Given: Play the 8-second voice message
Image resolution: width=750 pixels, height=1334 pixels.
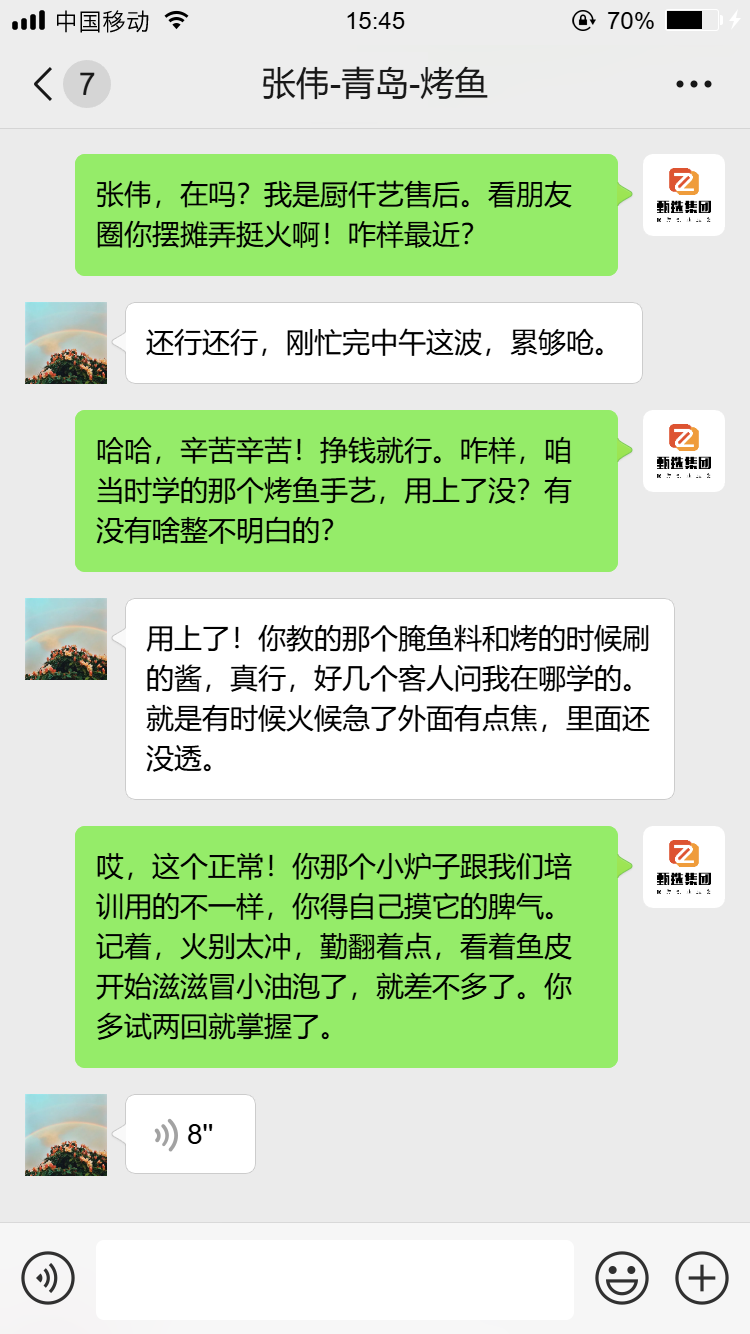Looking at the screenshot, I should click(x=190, y=1134).
